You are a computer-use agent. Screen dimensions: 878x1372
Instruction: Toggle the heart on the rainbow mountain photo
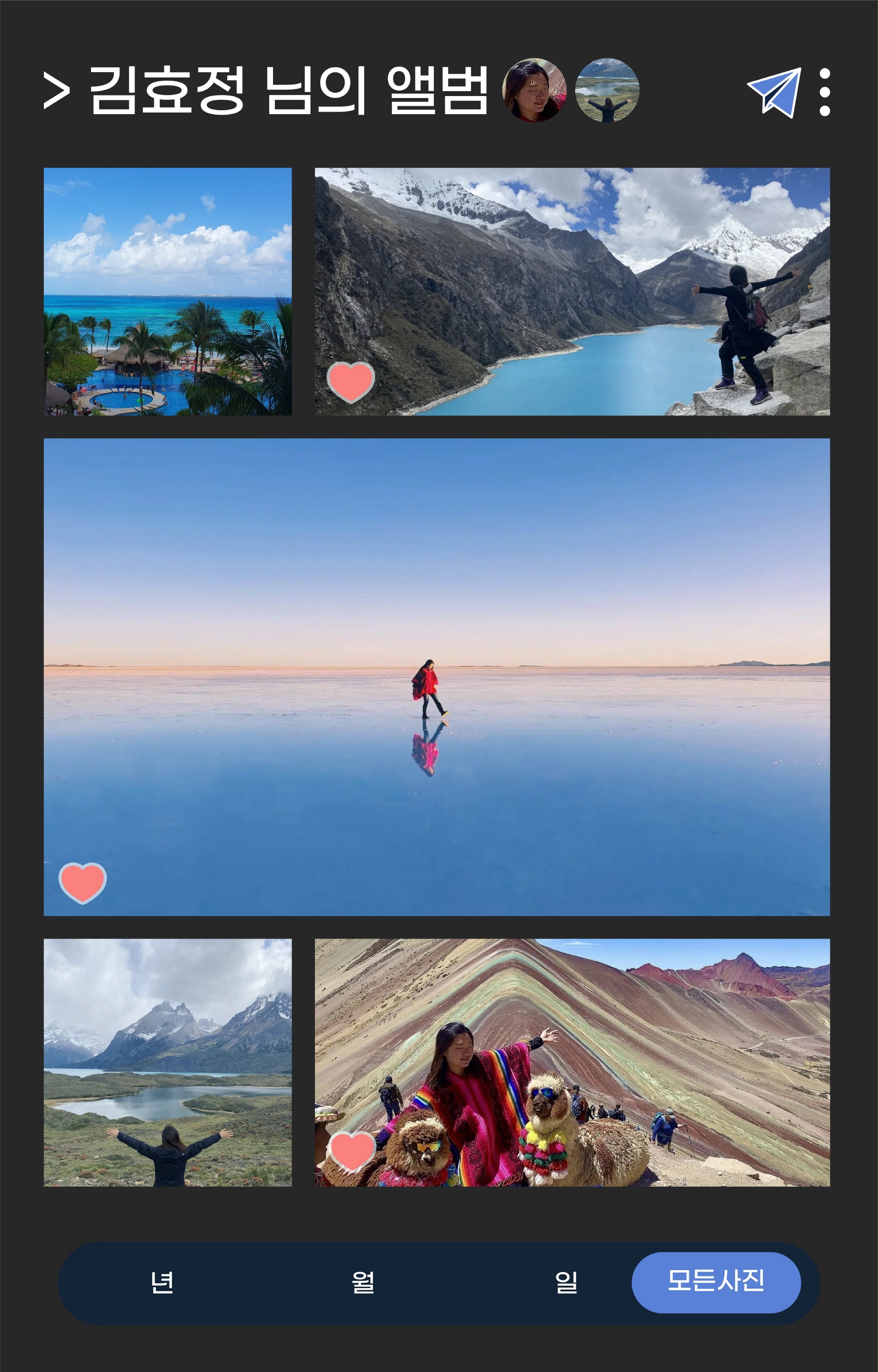pyautogui.click(x=352, y=1150)
